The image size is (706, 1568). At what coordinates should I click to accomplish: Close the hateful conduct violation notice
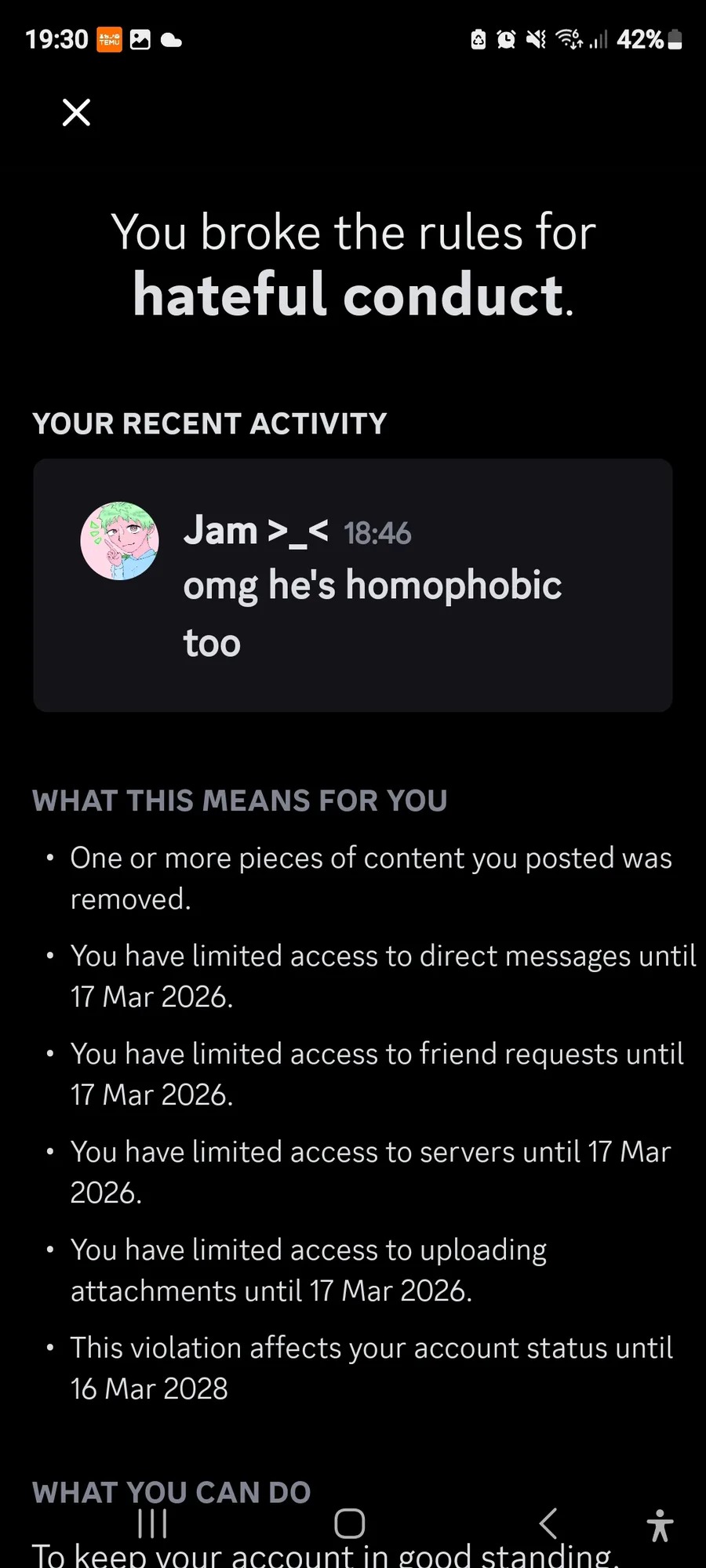pos(76,112)
